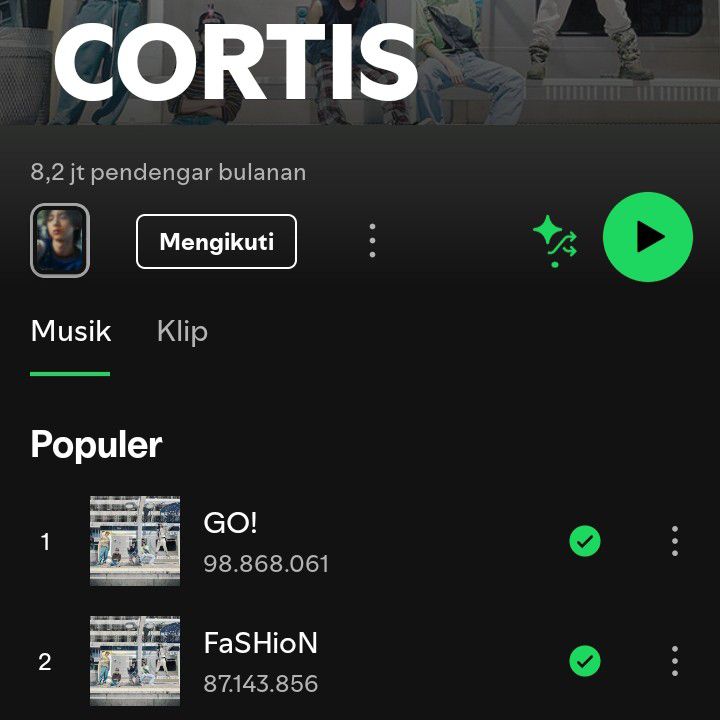
Task: Tap the saved checkmark for GO!
Action: pos(585,541)
